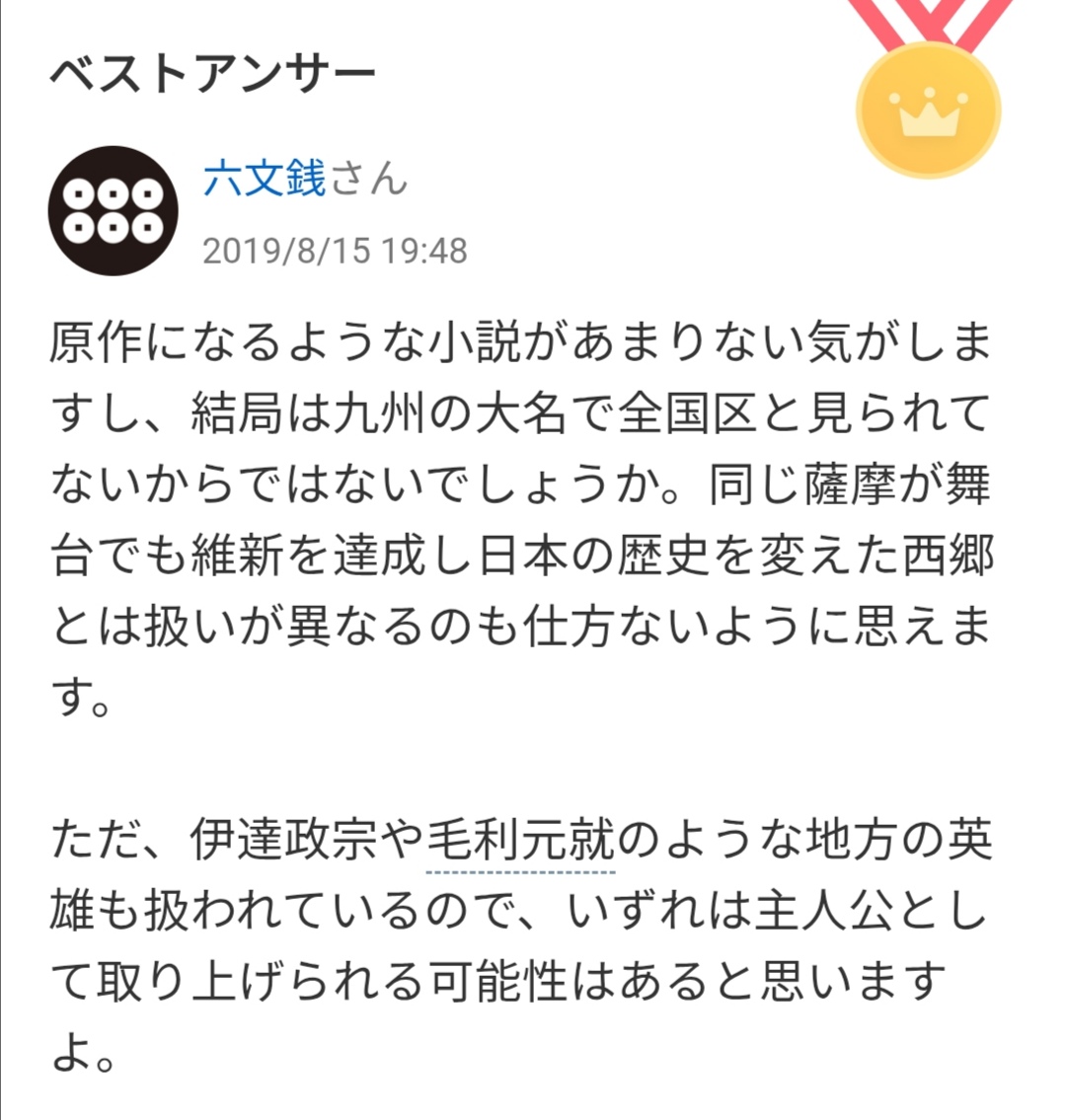The image size is (1066, 1120).
Task: Open 六文銭's user profile link
Action: 265,181
